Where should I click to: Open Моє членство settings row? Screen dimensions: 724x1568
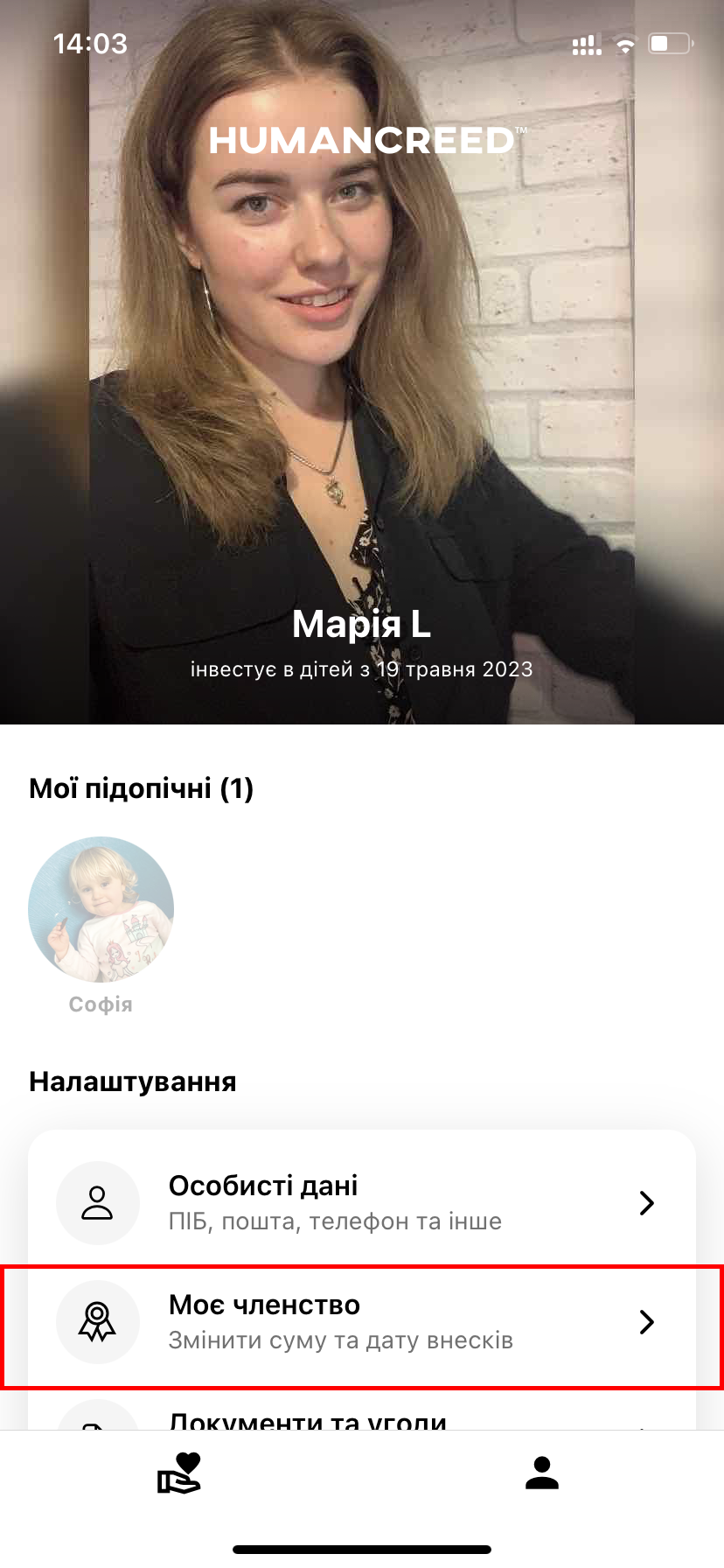pos(362,1321)
